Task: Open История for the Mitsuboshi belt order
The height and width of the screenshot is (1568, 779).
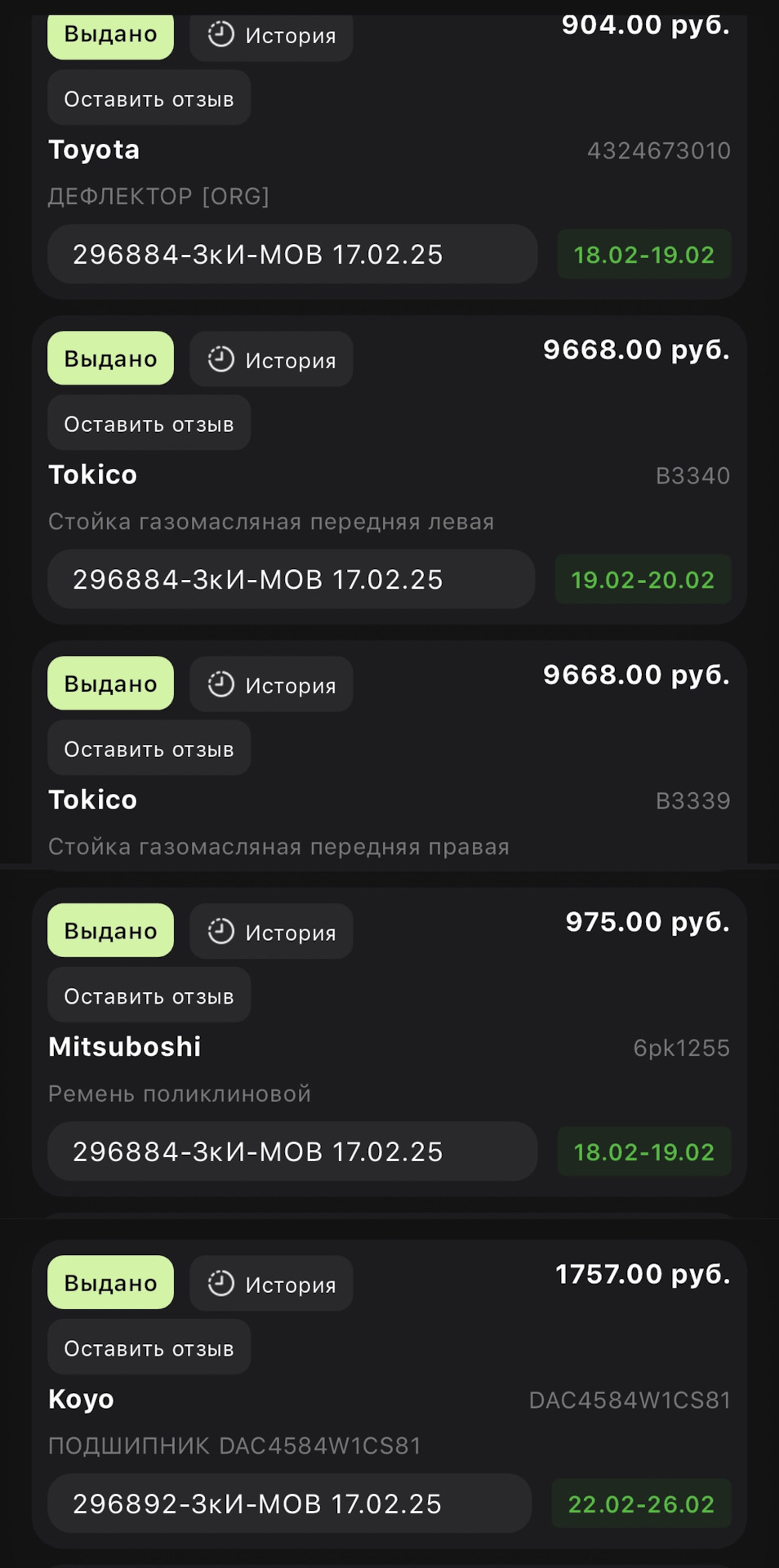Action: point(269,931)
